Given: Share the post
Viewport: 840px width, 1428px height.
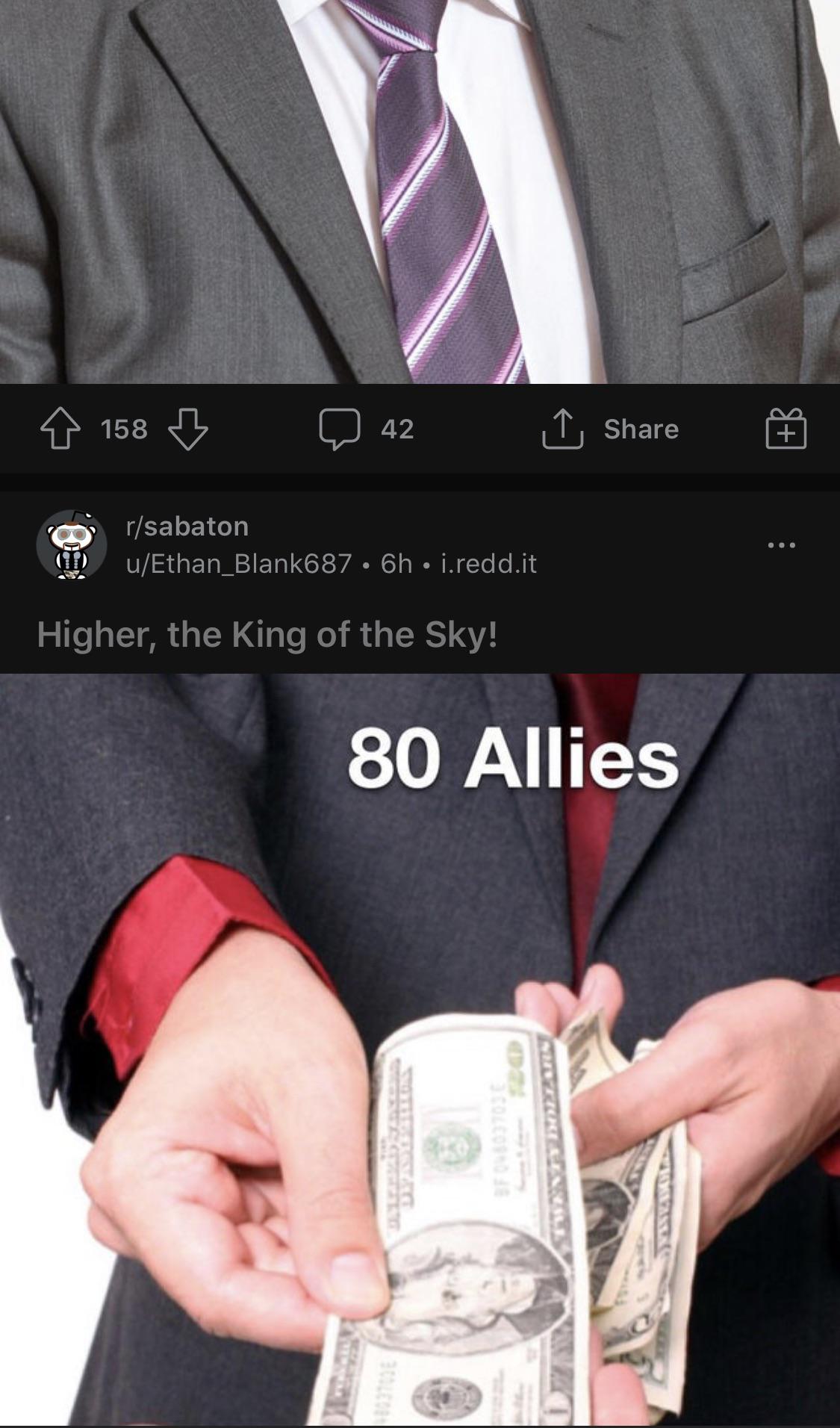Looking at the screenshot, I should click(611, 429).
